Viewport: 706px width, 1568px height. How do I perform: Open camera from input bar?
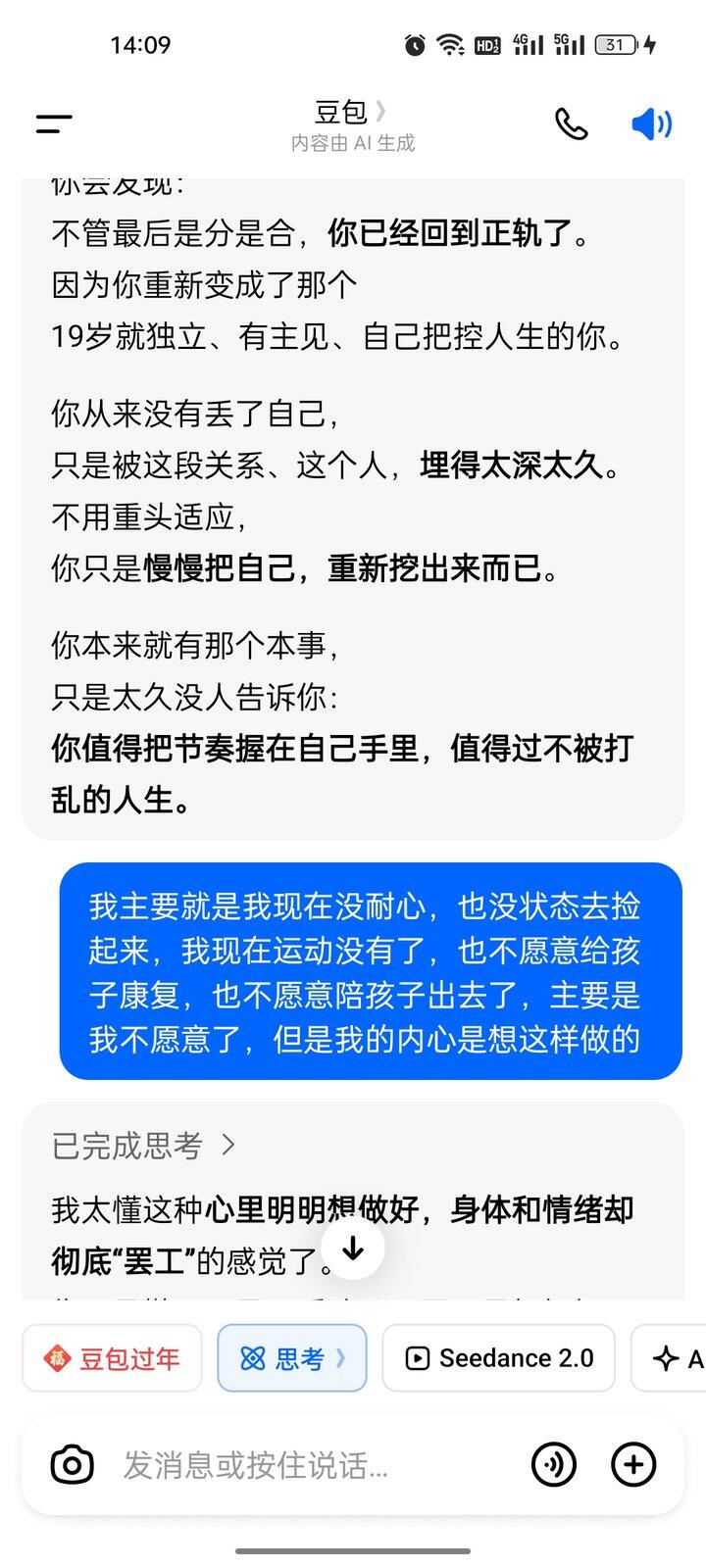pyautogui.click(x=72, y=1465)
